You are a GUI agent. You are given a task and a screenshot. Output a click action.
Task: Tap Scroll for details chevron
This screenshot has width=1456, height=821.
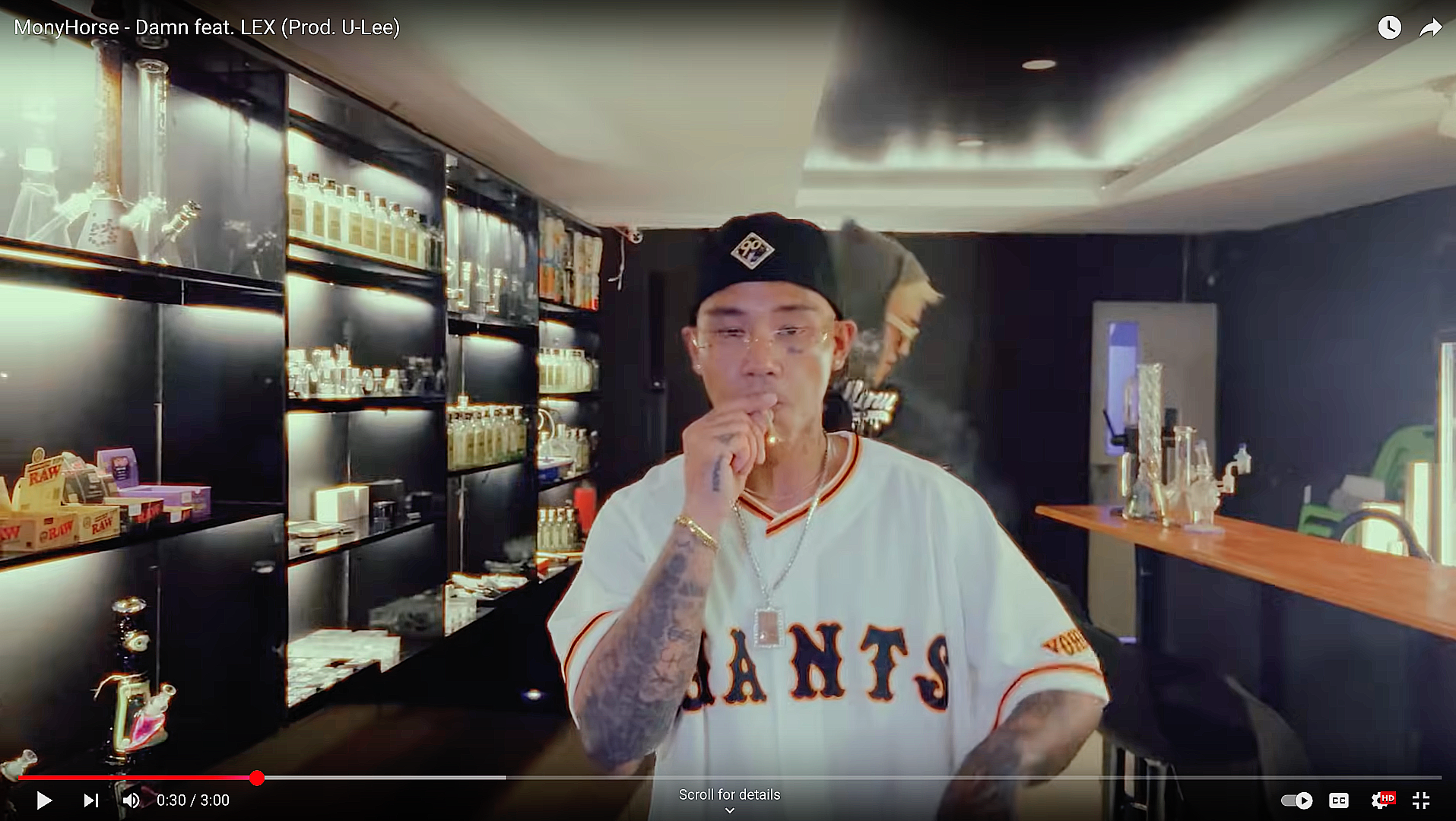click(x=729, y=810)
